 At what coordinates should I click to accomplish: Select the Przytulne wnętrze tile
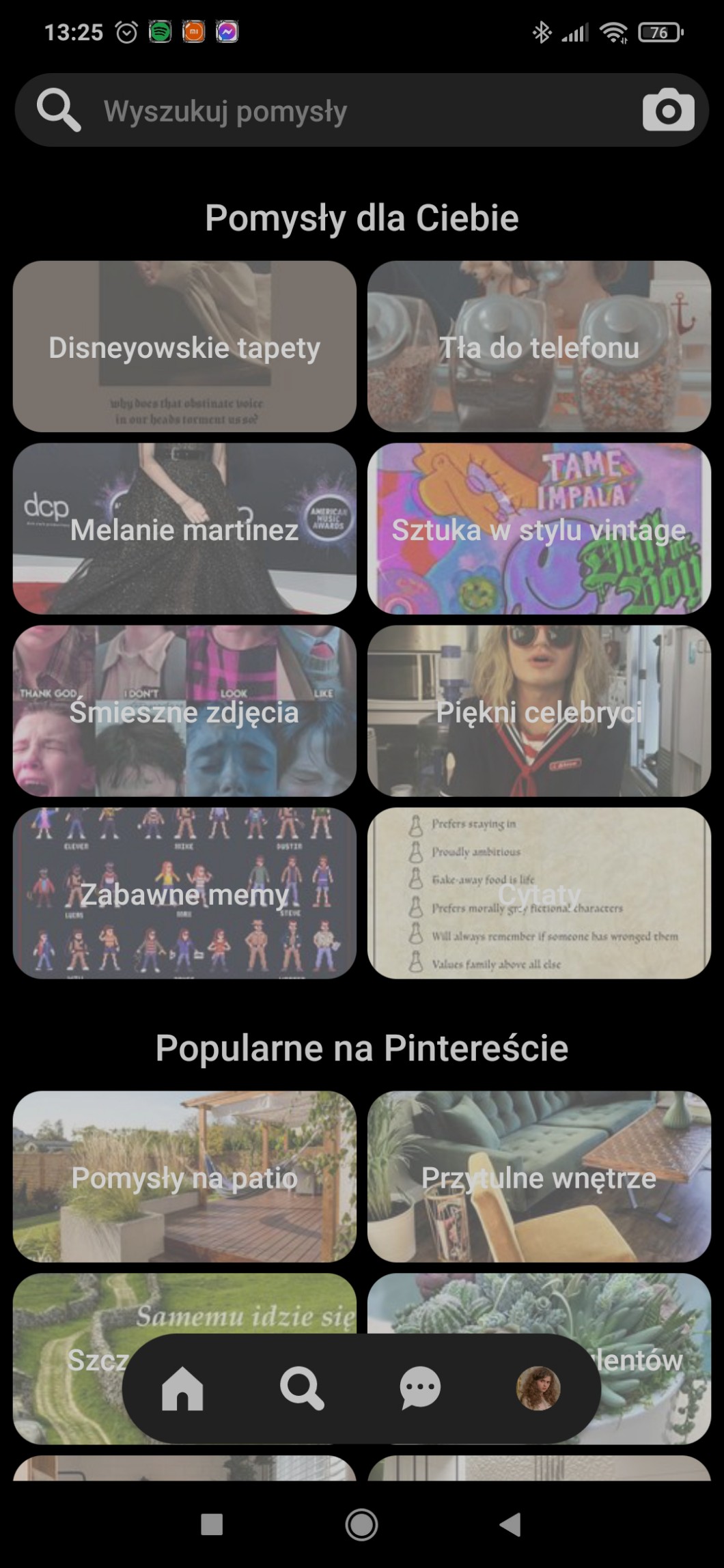coord(539,1177)
